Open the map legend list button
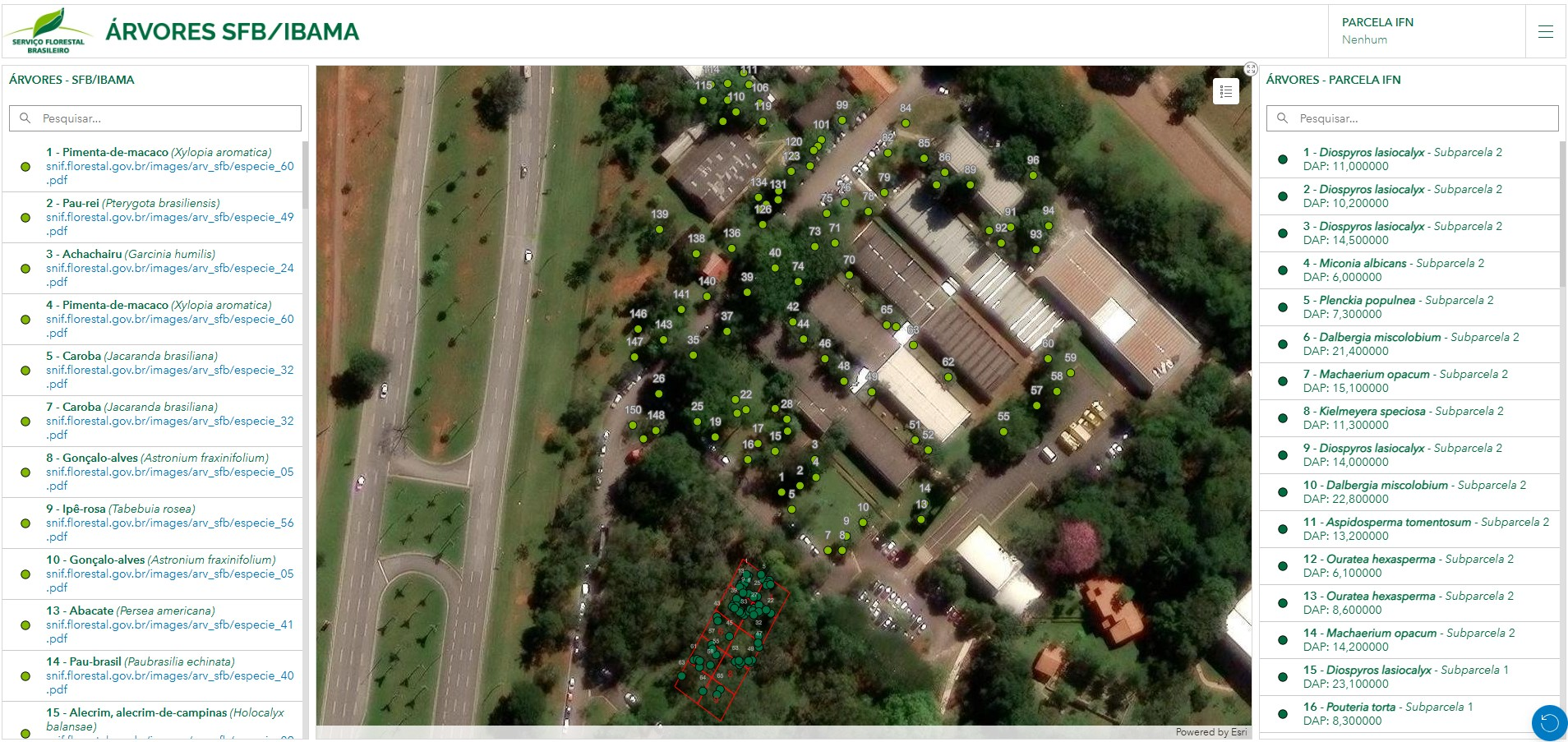1568x742 pixels. pos(1225,91)
